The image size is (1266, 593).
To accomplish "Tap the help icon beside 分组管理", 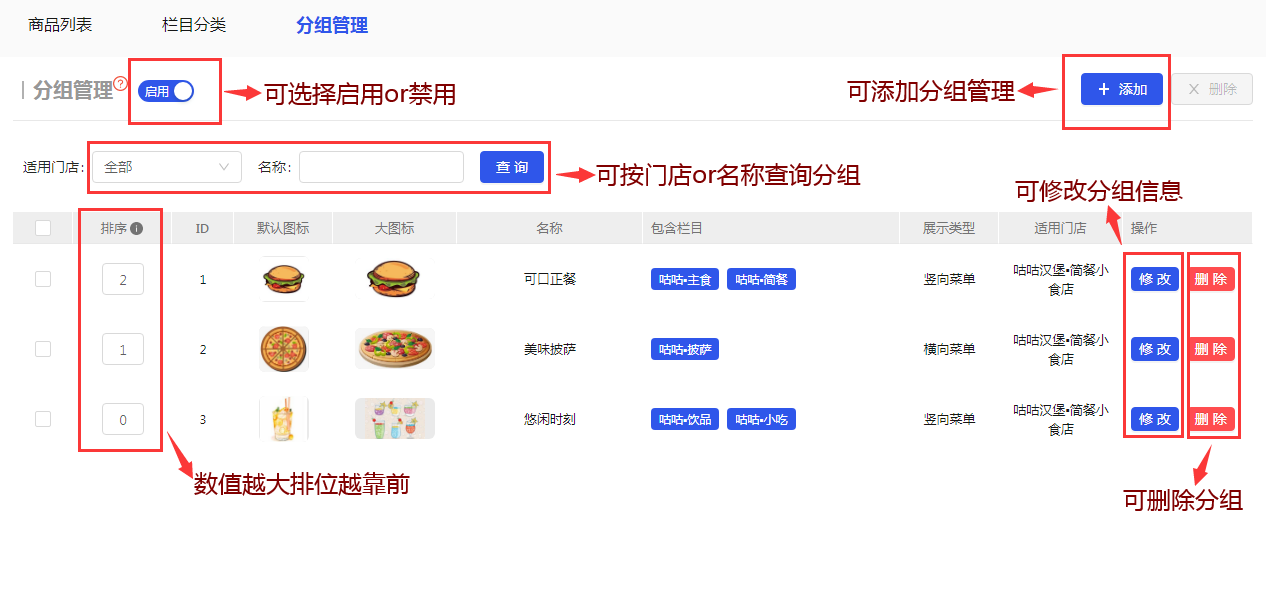I will 120,83.
